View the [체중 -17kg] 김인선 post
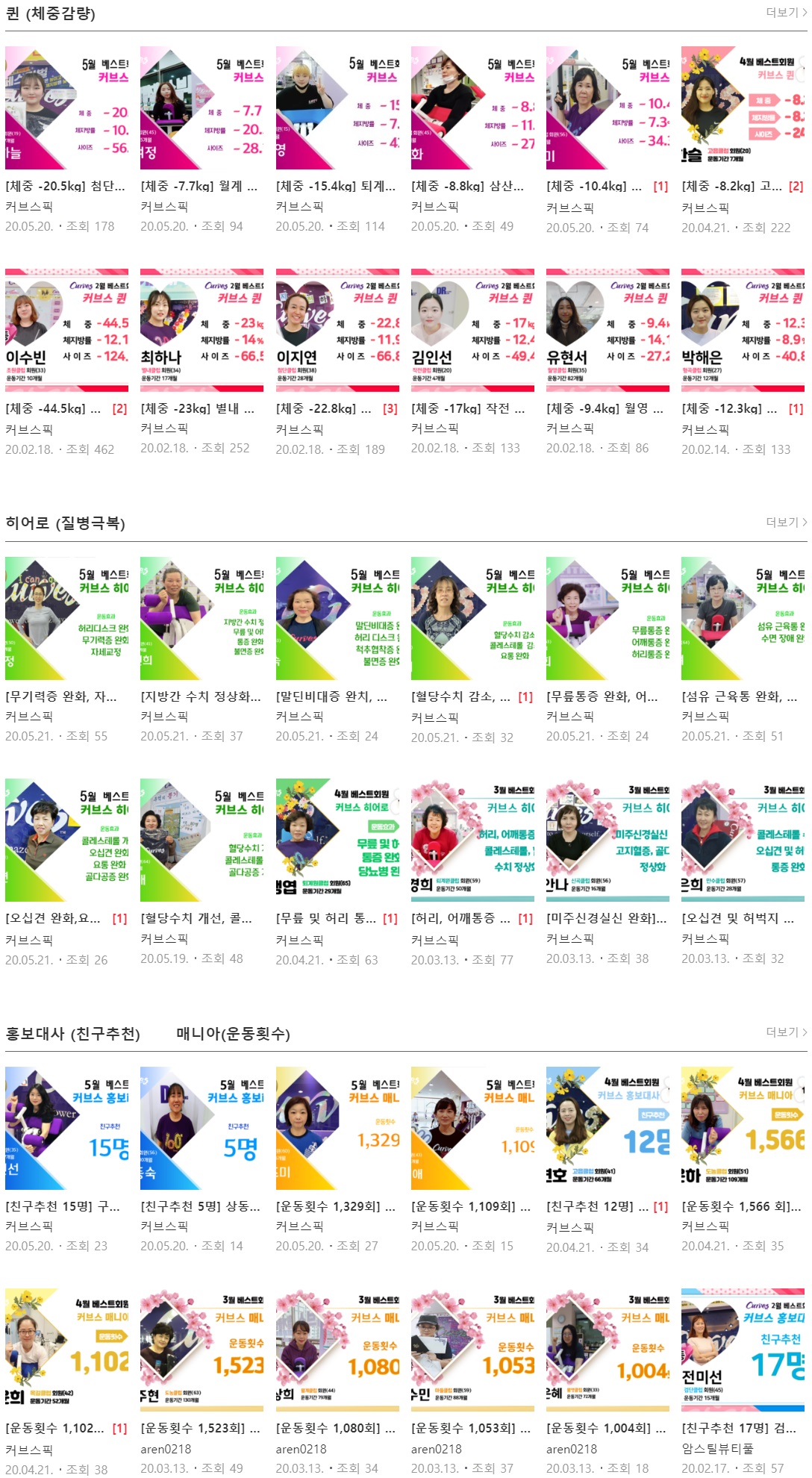Screen dimensions: 812x1478 coord(467,409)
